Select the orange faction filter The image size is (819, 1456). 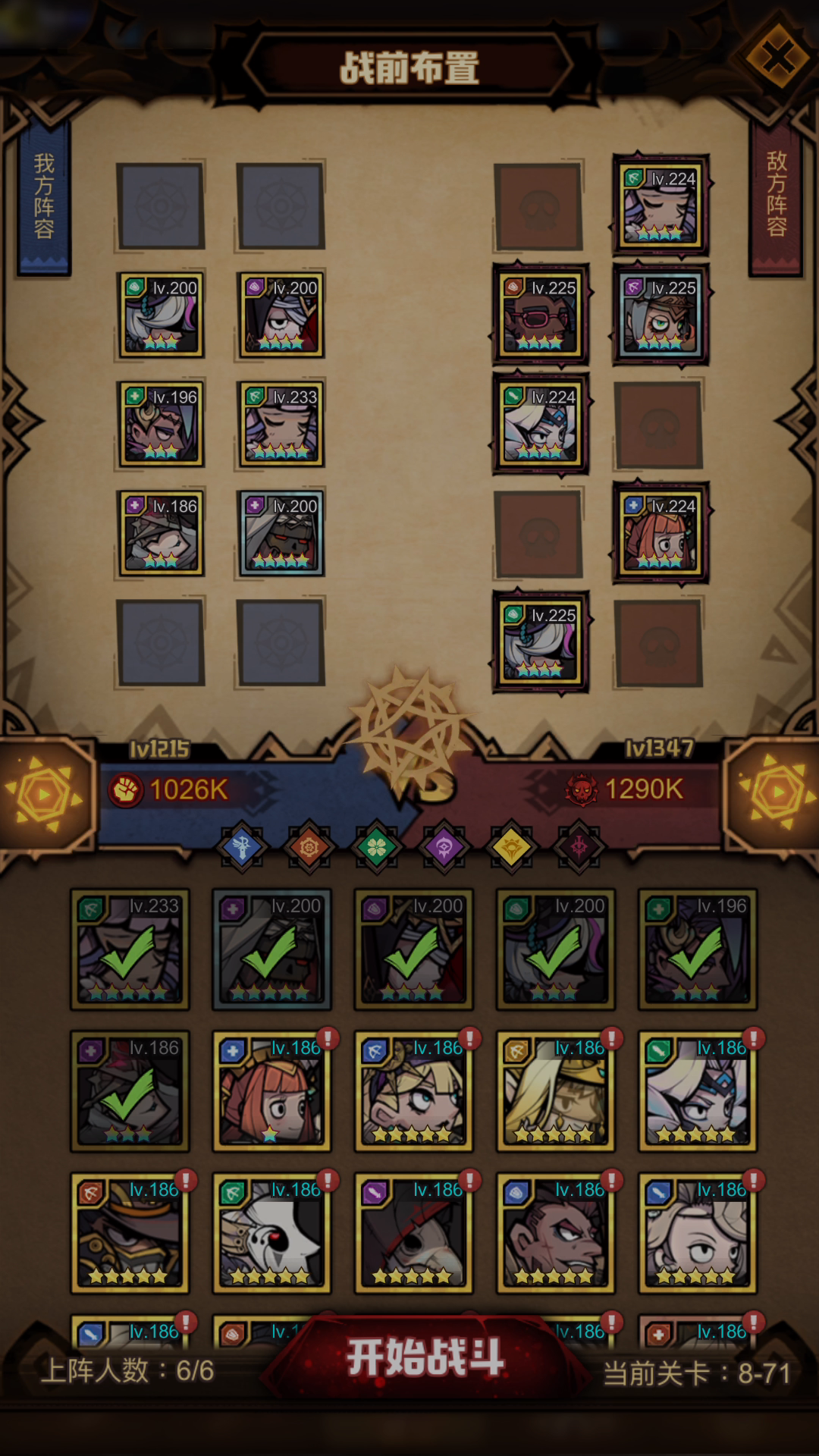(x=309, y=846)
